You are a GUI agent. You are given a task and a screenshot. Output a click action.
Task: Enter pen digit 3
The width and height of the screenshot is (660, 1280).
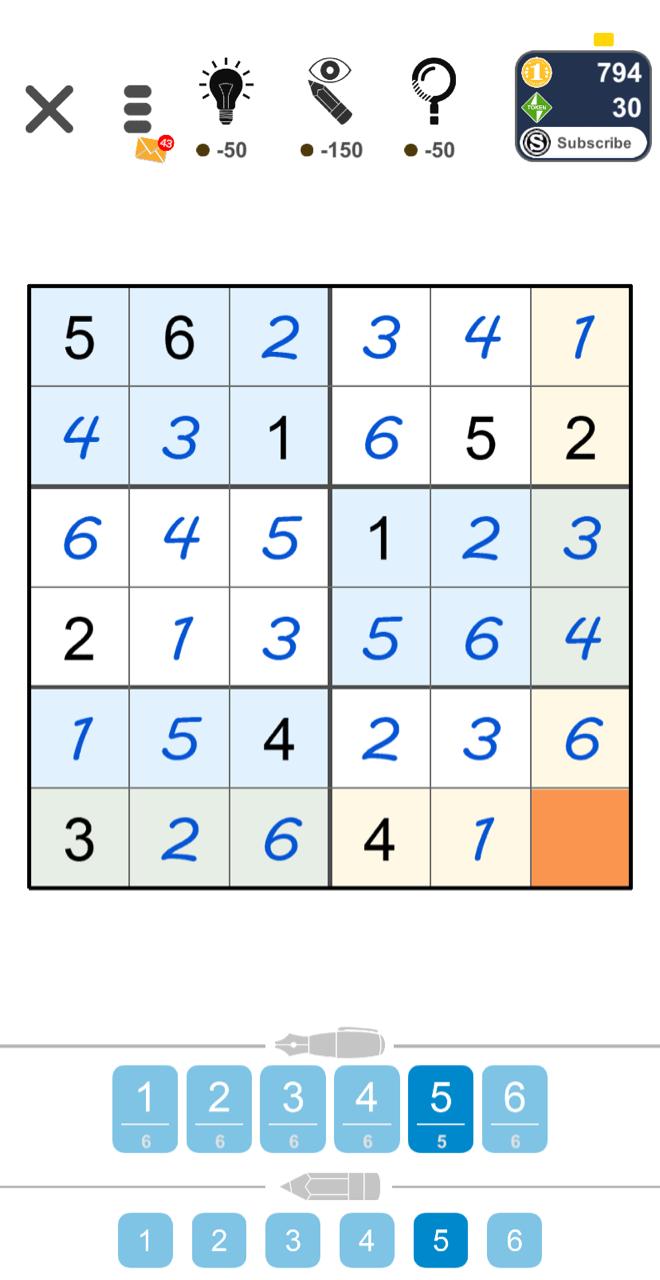click(x=293, y=1108)
